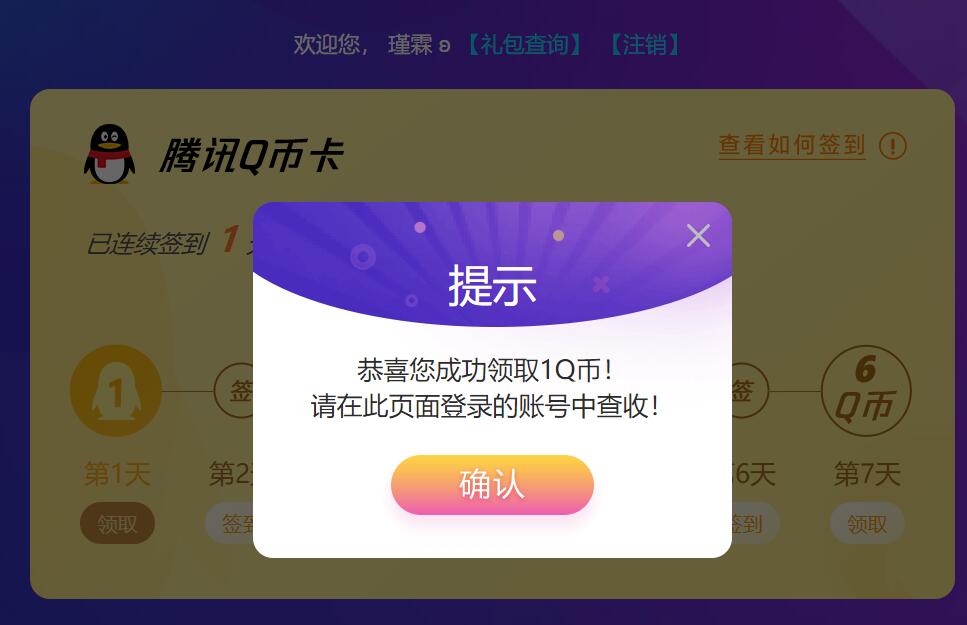Open 礼包查询 link
The height and width of the screenshot is (625, 967).
pos(524,45)
